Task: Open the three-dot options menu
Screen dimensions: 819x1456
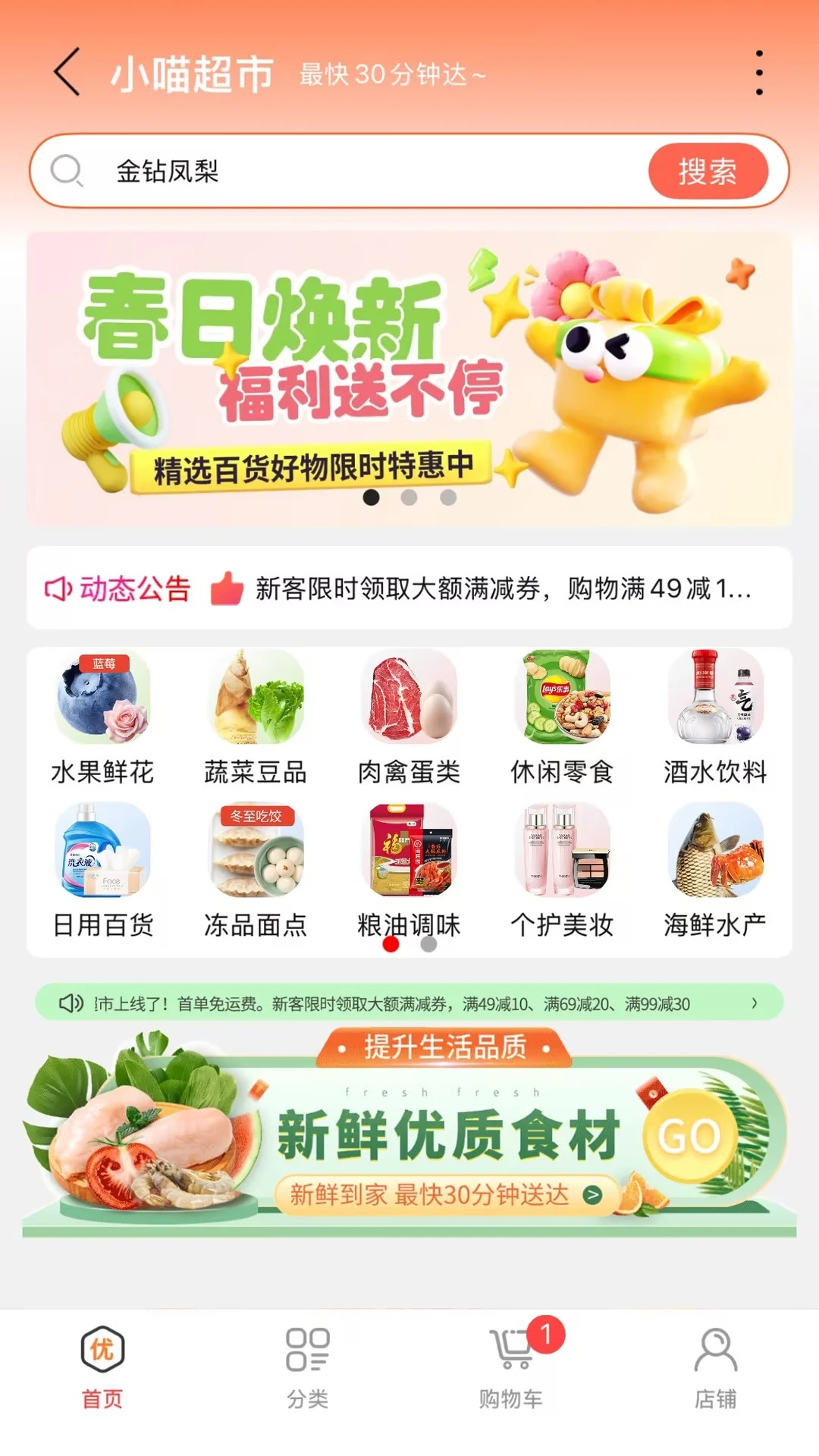Action: tap(758, 72)
